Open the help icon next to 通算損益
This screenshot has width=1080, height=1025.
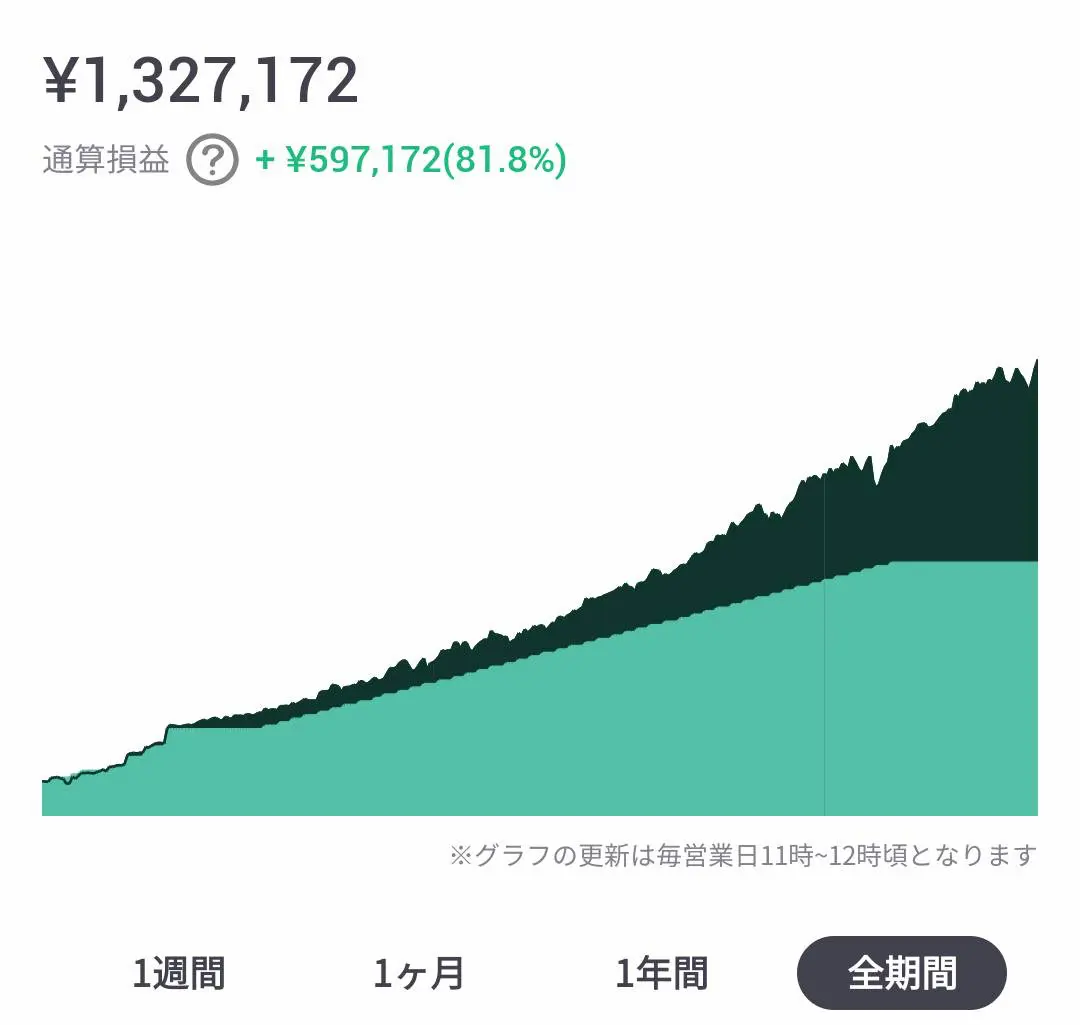pyautogui.click(x=212, y=160)
